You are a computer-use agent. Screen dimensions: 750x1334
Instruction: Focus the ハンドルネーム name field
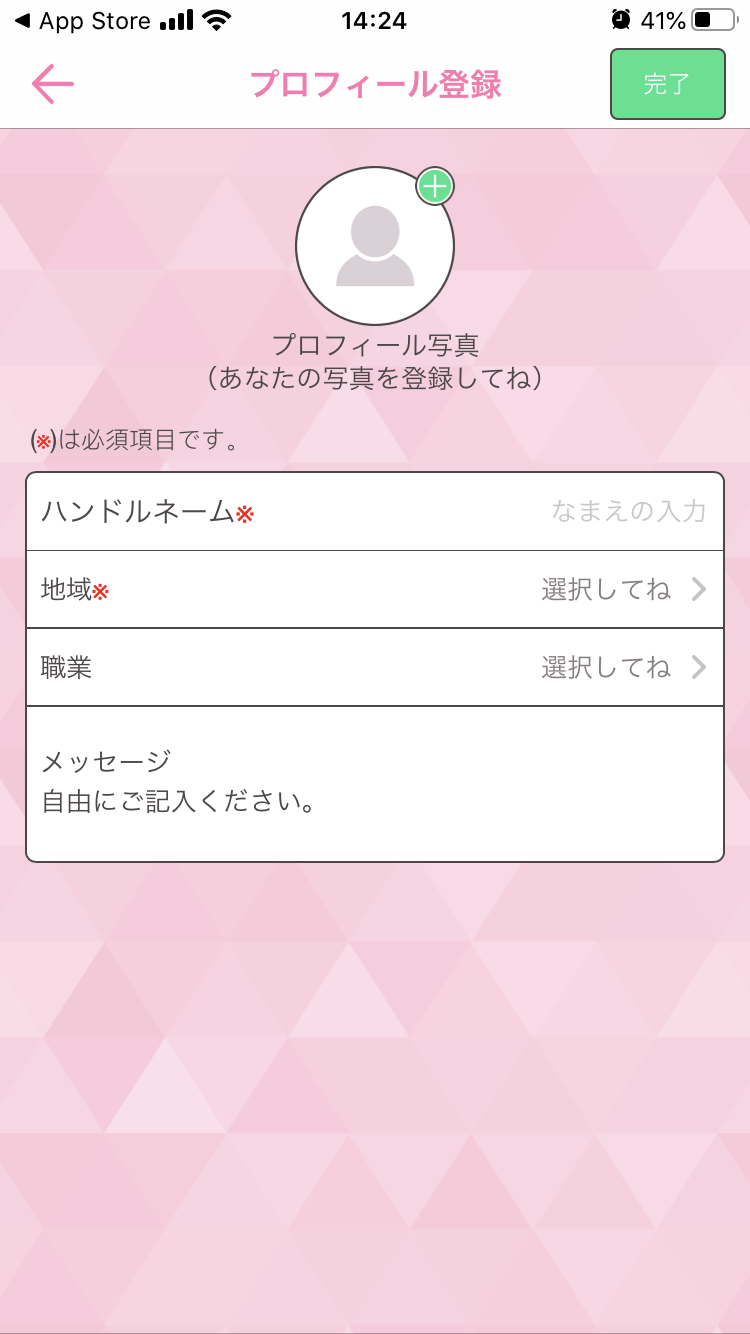coord(375,512)
